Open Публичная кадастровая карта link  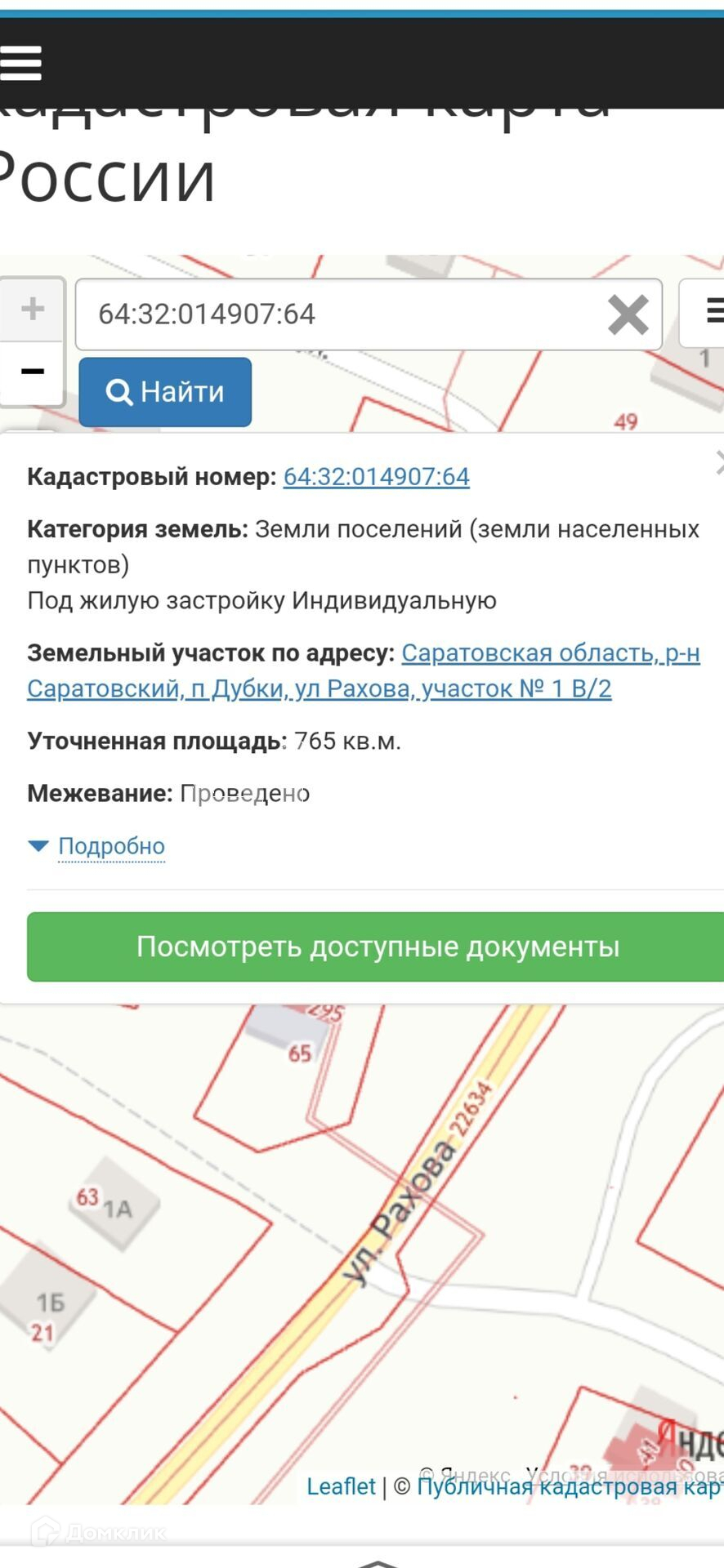tap(568, 1486)
